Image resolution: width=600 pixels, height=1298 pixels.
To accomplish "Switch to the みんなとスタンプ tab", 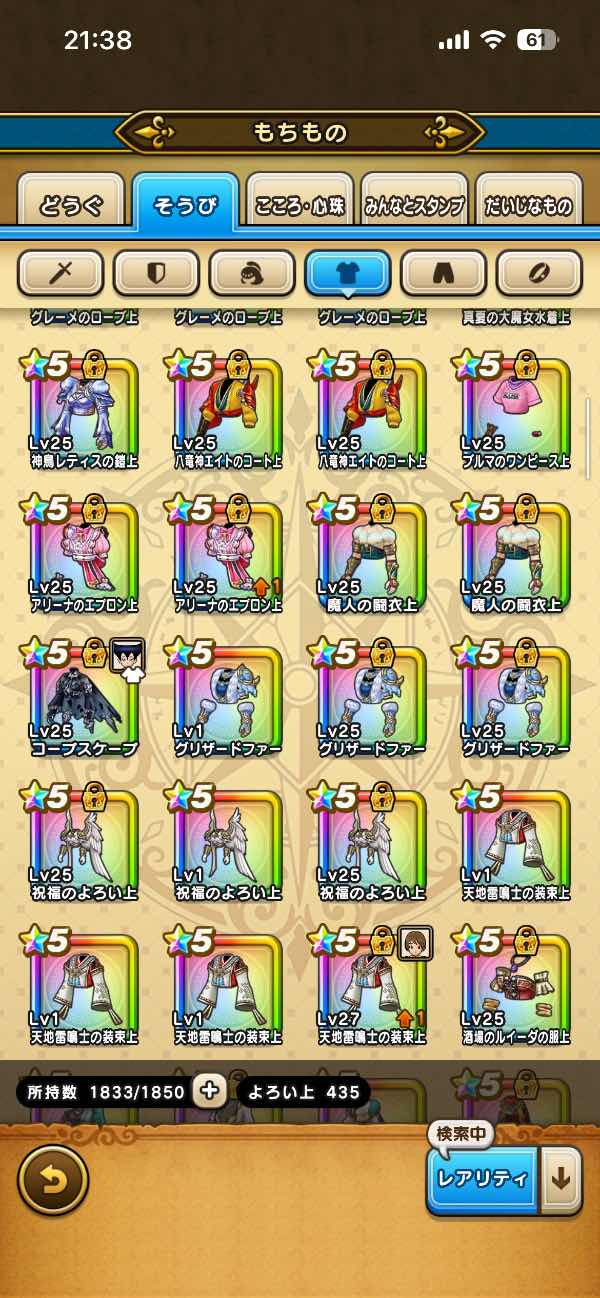I will click(414, 206).
